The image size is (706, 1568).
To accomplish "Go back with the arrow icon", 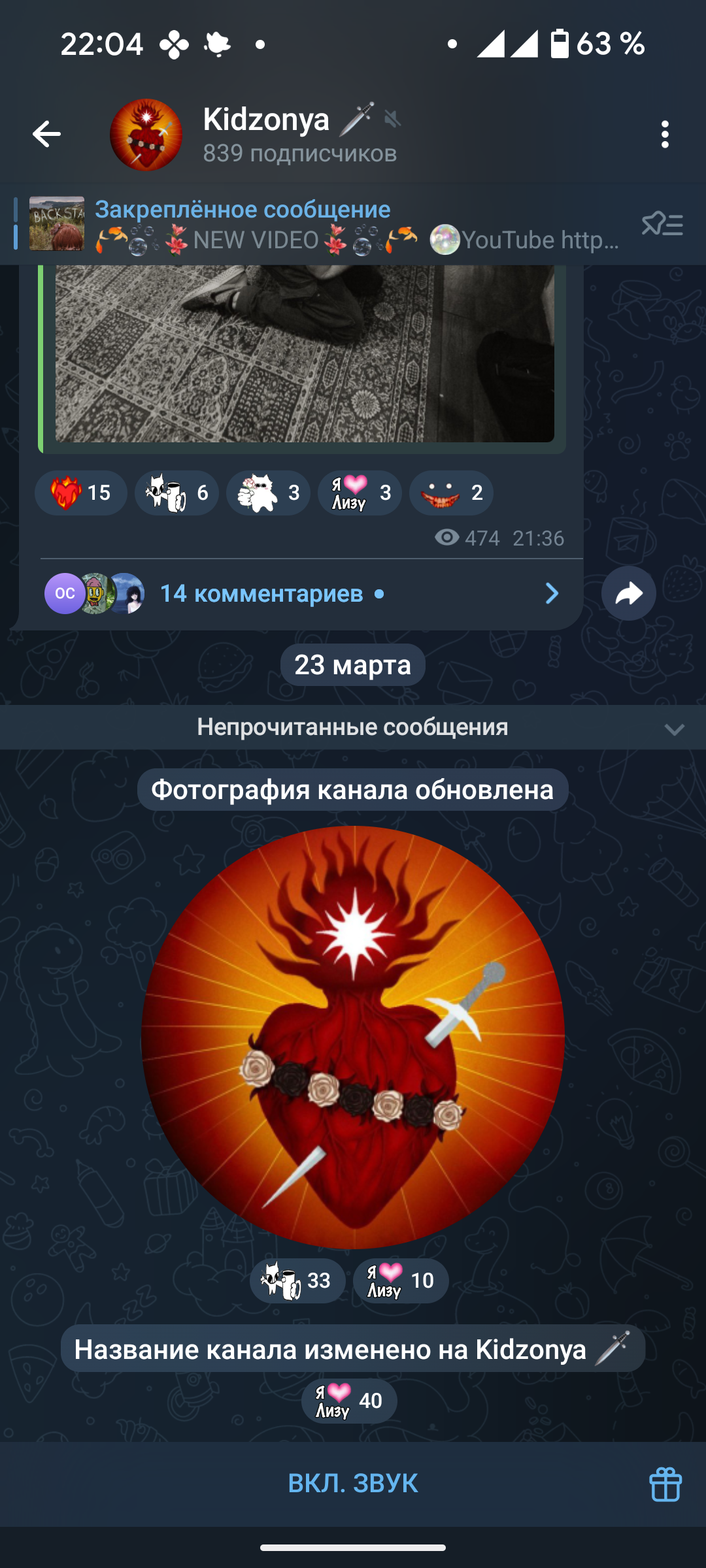I will (x=46, y=134).
